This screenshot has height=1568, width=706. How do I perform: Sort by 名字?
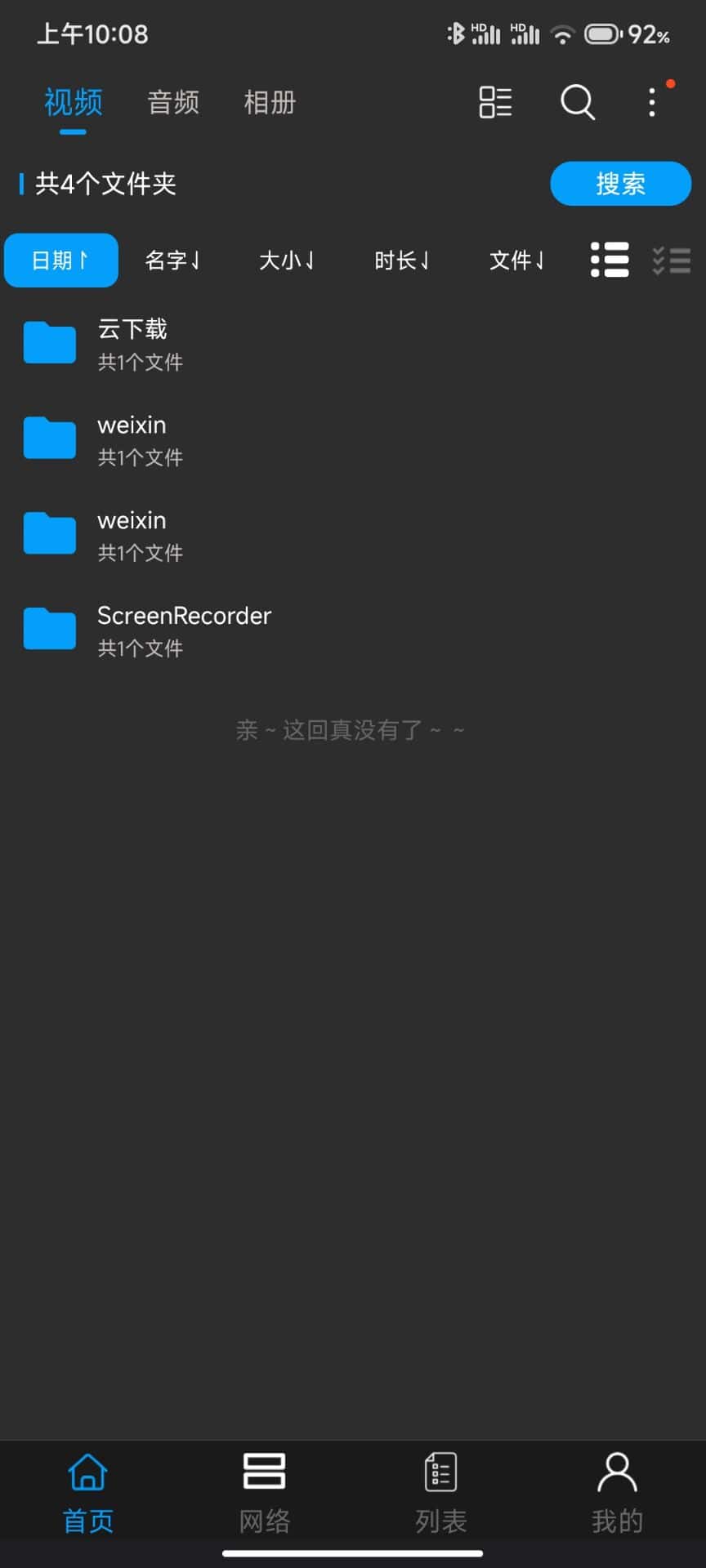(x=172, y=261)
